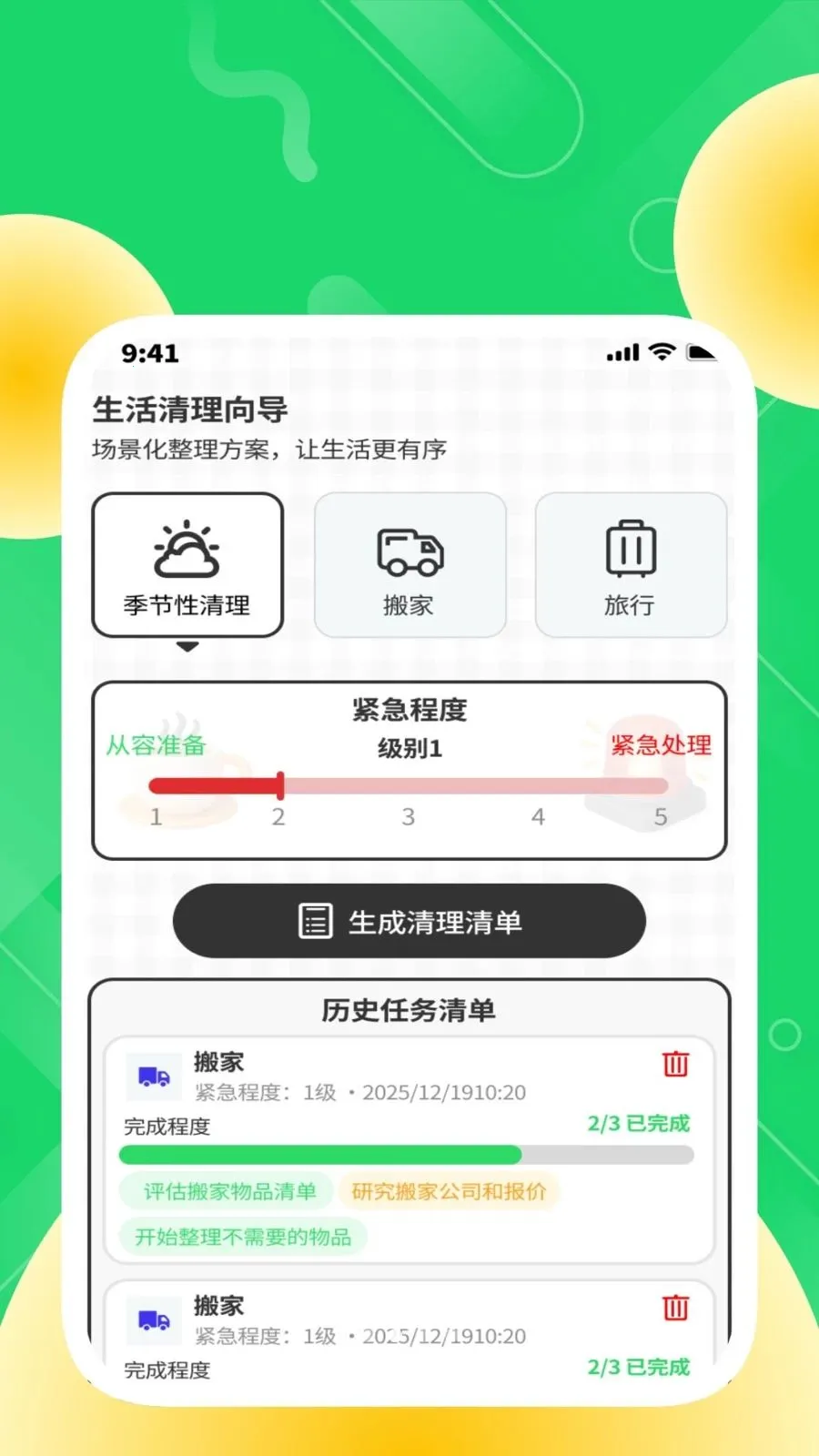Click the 紧急处理 red label

tap(662, 746)
